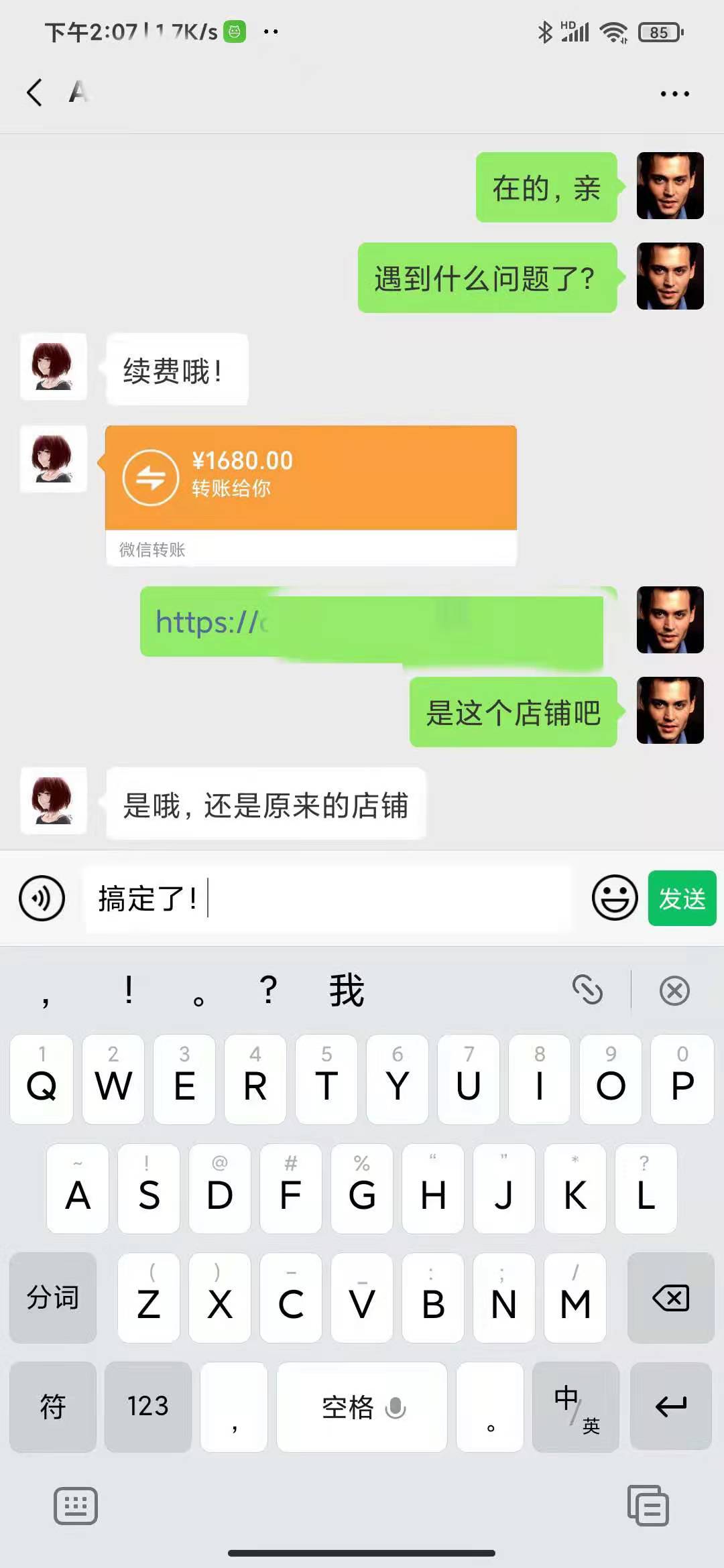Switch to the 123 number keyboard
This screenshot has width=724, height=1568.
pyautogui.click(x=147, y=1407)
